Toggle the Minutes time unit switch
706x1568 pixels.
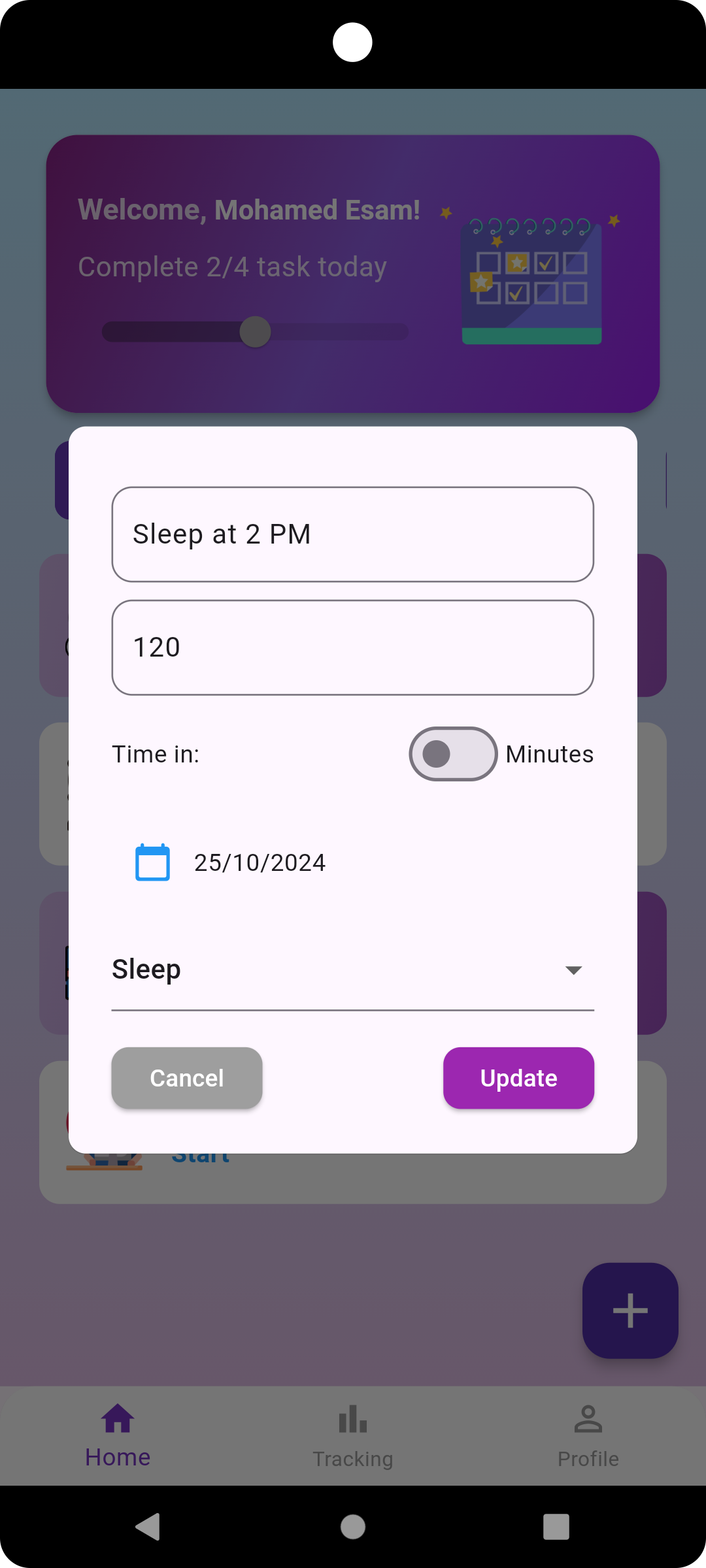click(x=452, y=754)
